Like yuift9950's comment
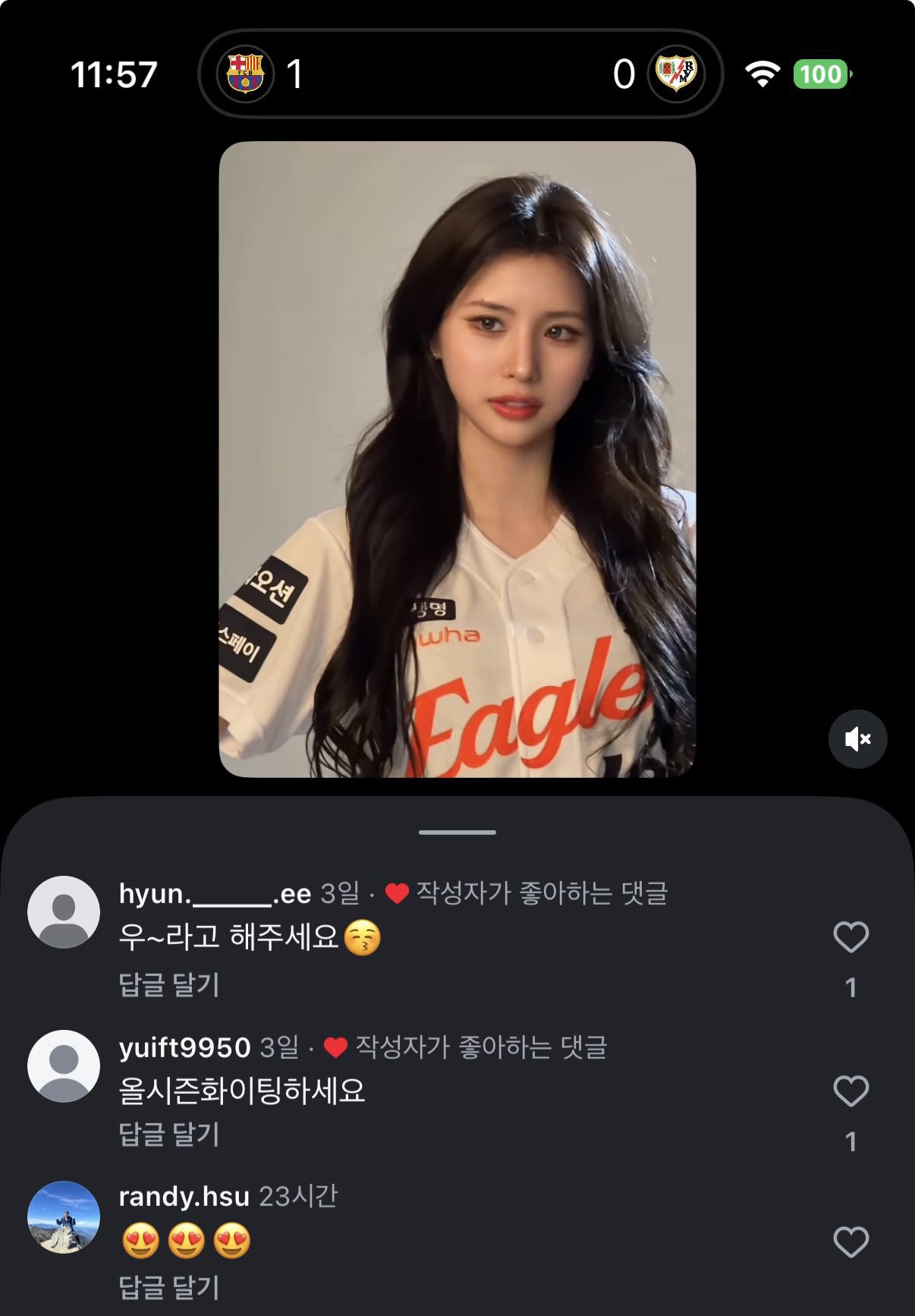This screenshot has width=915, height=1316. tap(851, 1091)
